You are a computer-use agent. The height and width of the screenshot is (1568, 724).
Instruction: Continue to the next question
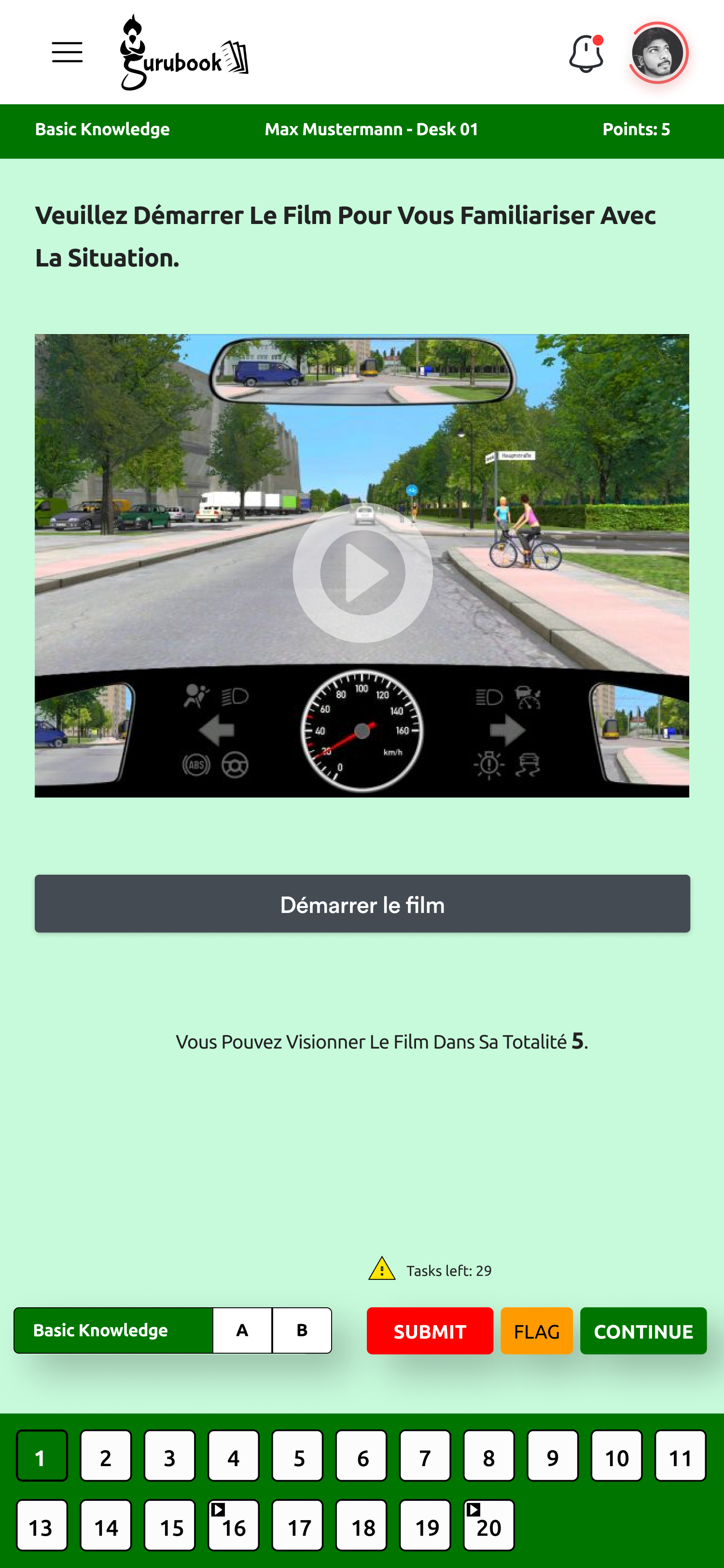pyautogui.click(x=643, y=1331)
